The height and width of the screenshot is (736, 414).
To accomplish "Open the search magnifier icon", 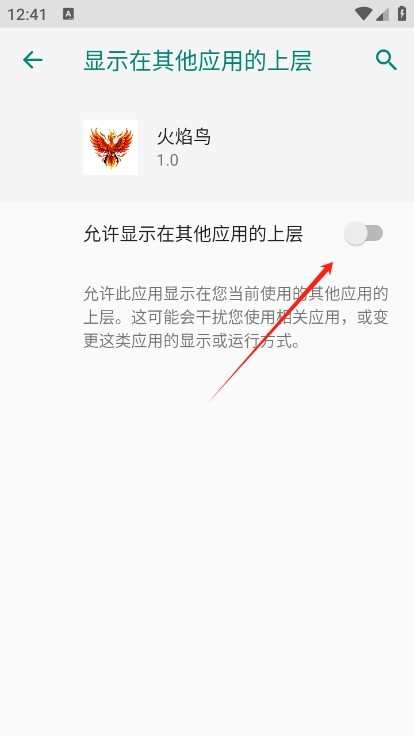I will (x=386, y=60).
